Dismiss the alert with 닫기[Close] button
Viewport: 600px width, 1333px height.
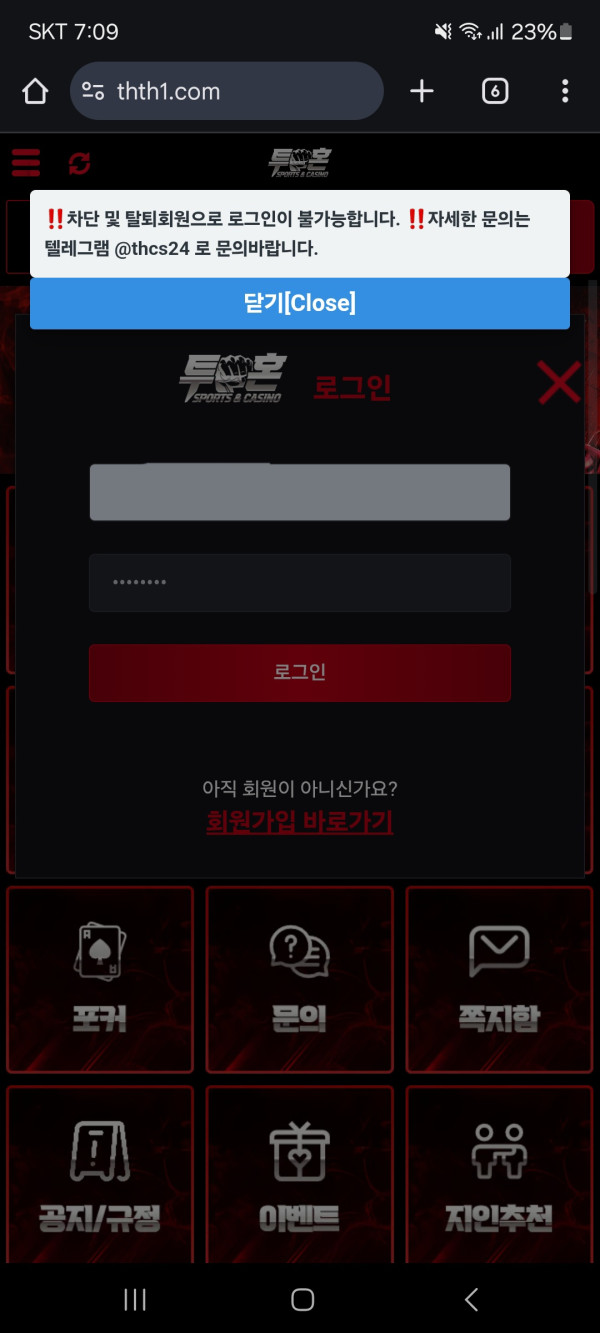coord(299,303)
